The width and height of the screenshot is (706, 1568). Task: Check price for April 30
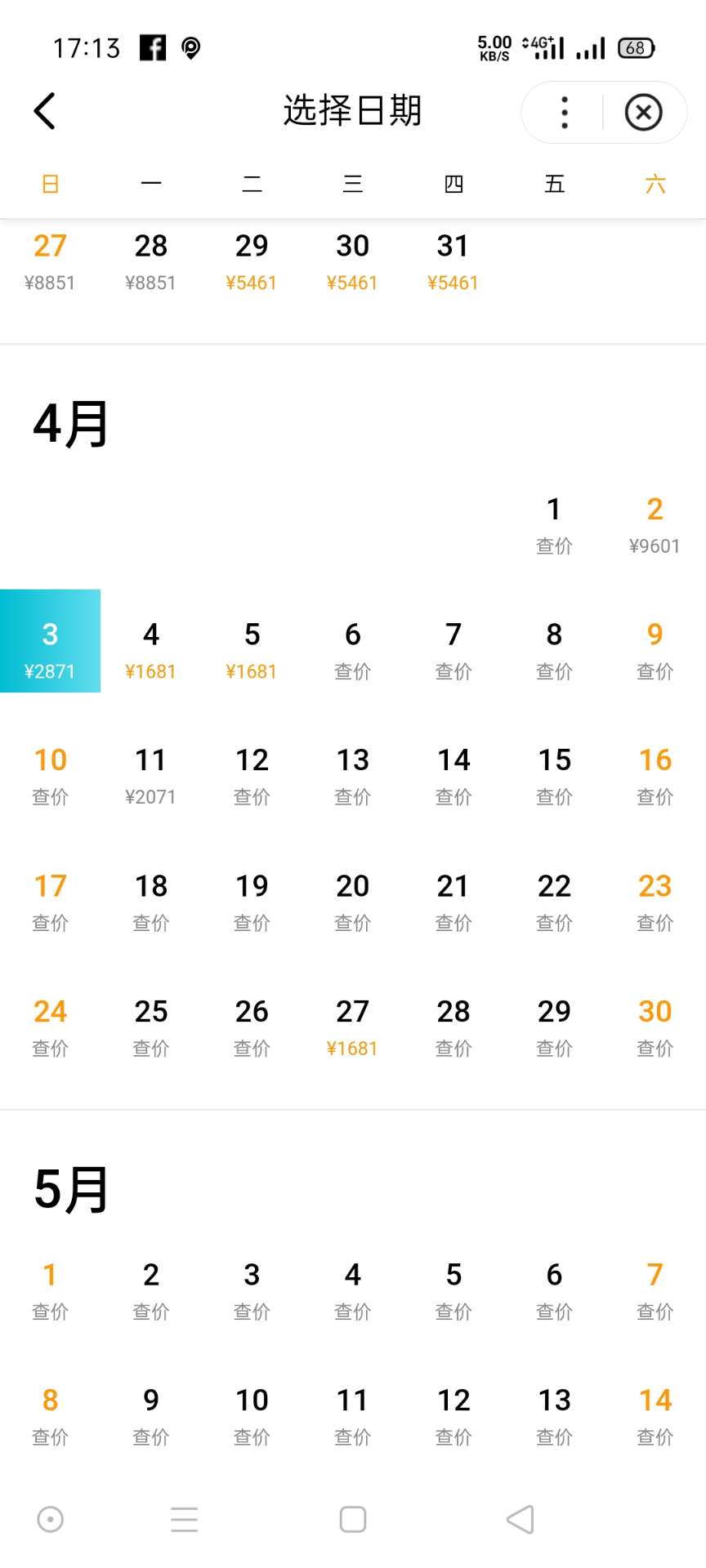pos(655,1028)
